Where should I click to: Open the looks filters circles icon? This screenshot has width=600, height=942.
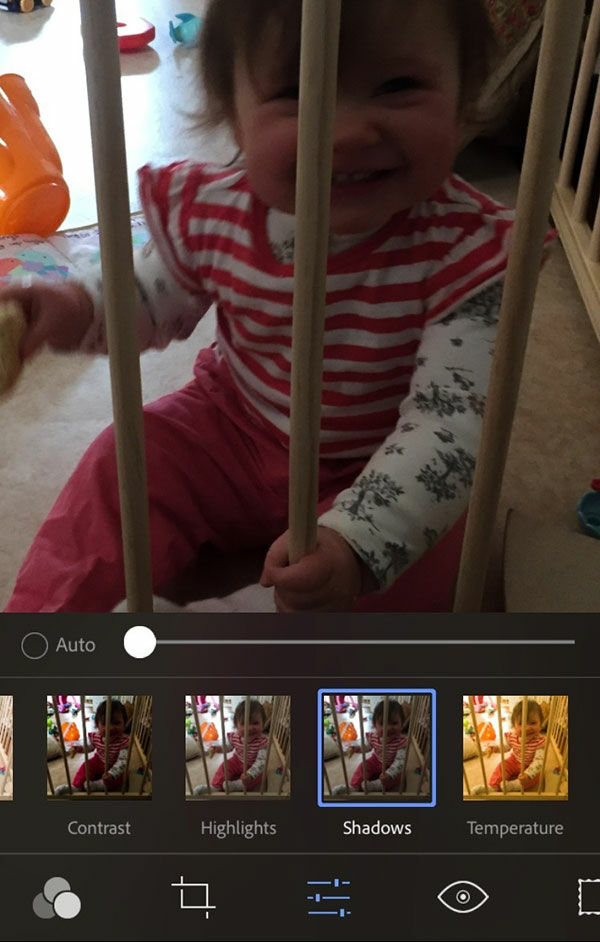pyautogui.click(x=56, y=897)
